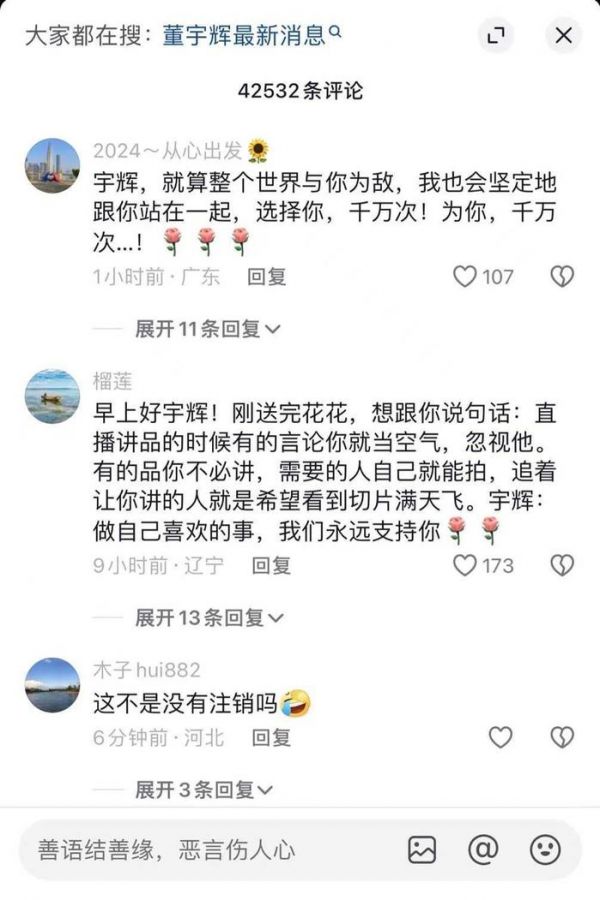
Task: Dislike 榴莲's comment
Action: point(562,566)
